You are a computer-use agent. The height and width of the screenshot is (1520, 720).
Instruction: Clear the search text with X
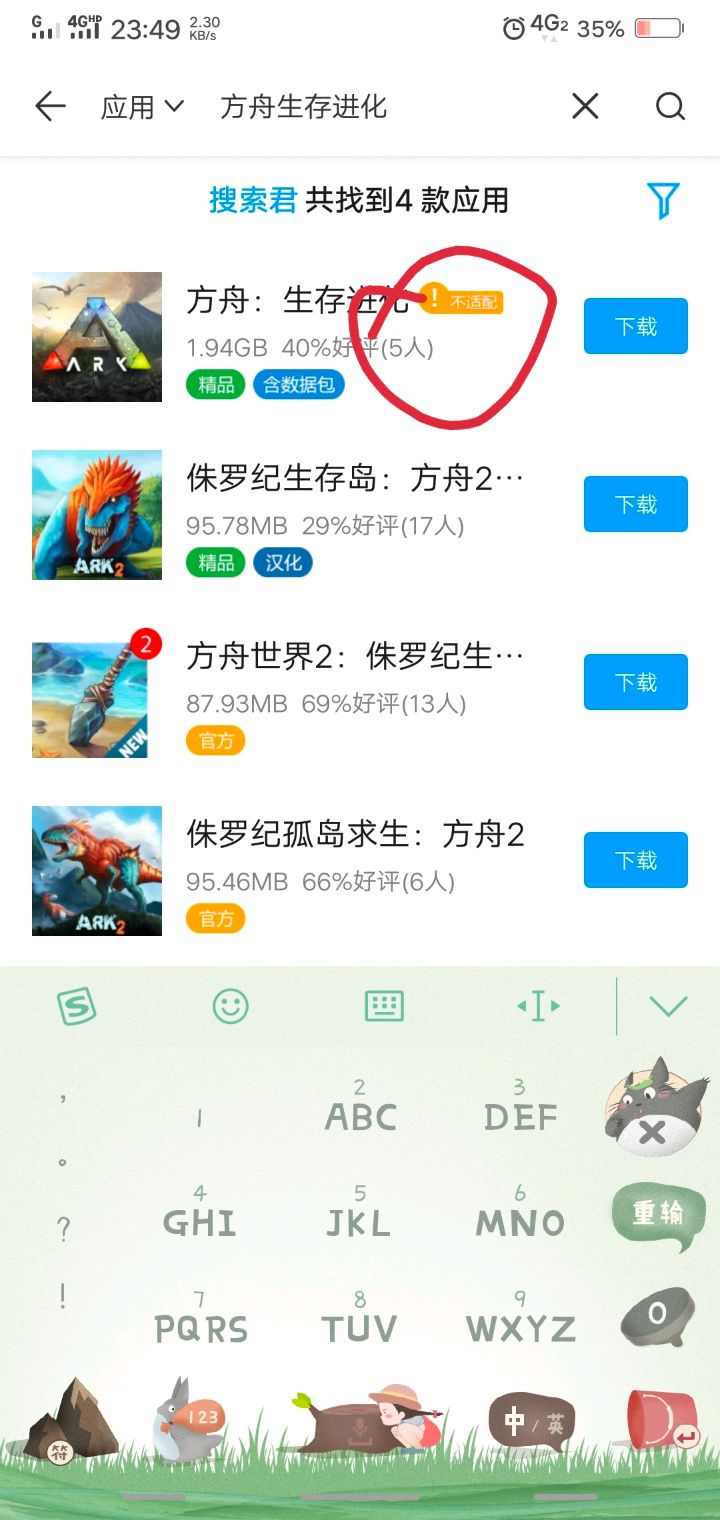[585, 107]
